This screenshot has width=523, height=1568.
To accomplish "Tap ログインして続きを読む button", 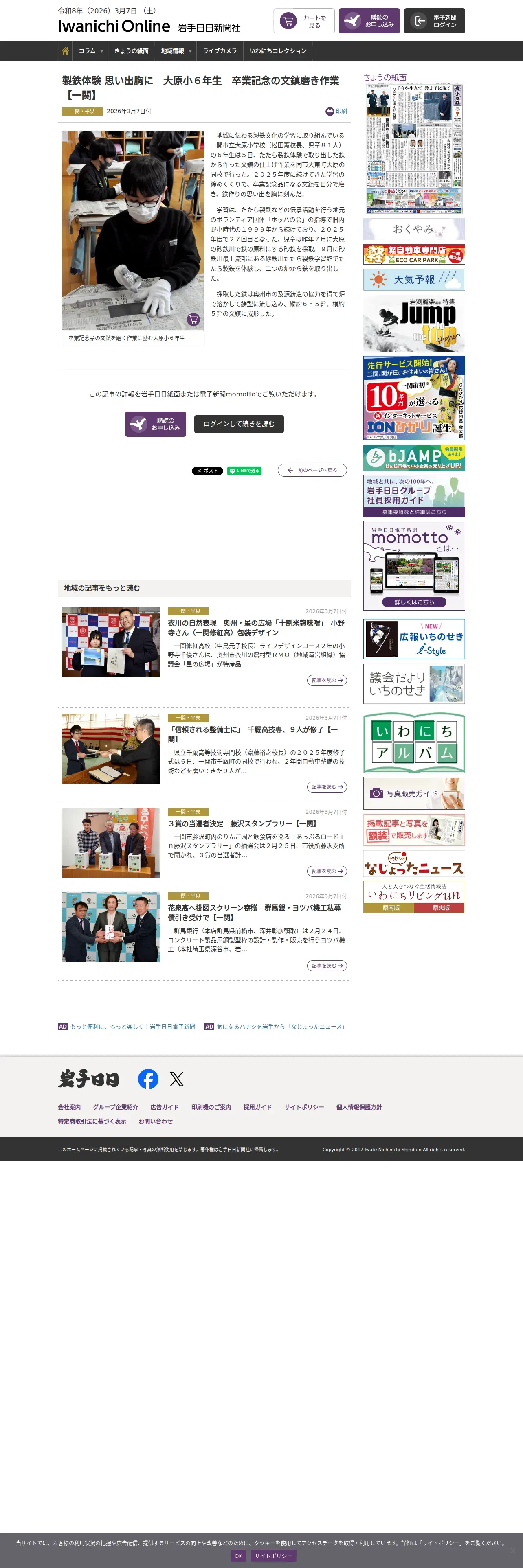I will click(239, 424).
